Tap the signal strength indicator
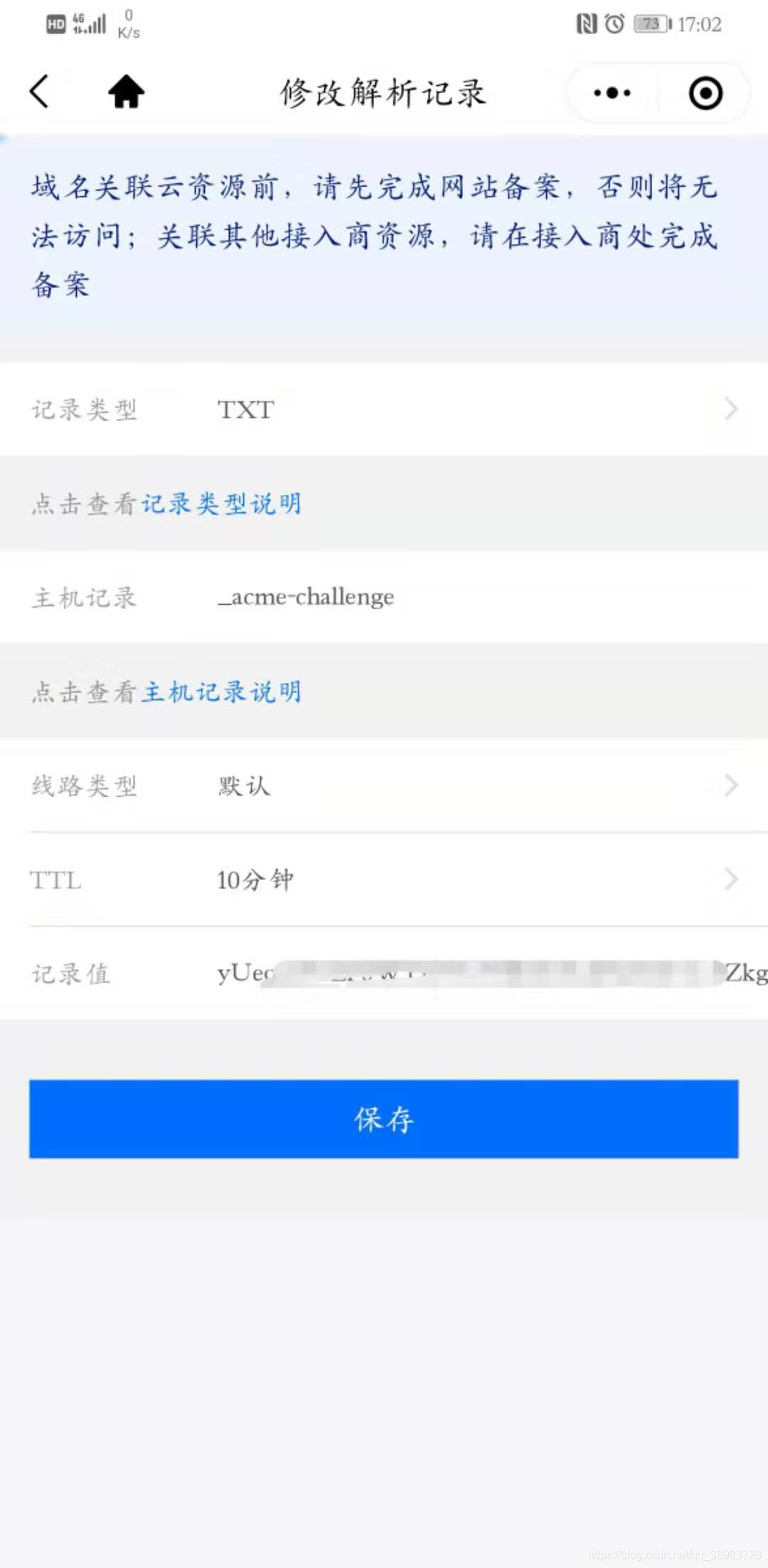This screenshot has height=1568, width=768. 89,23
